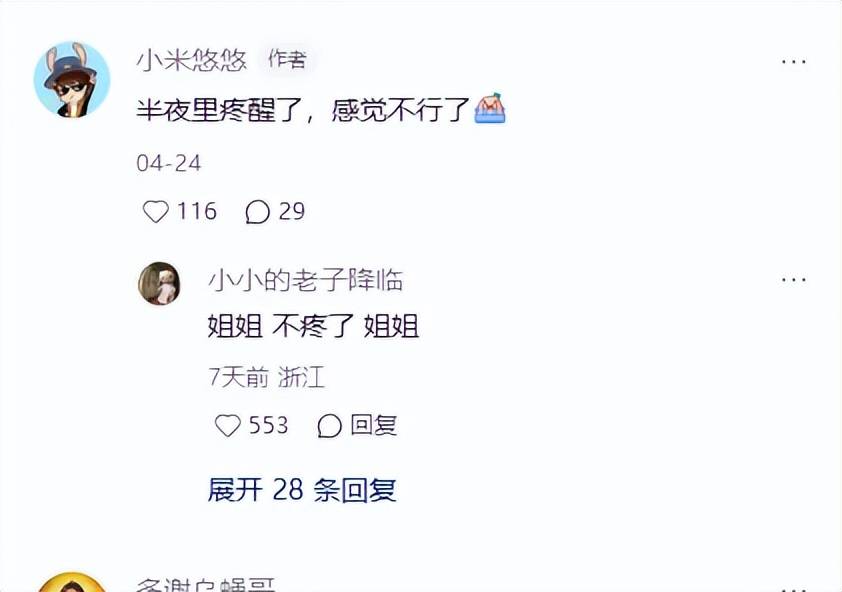Open the 小小的老子降临 username
The height and width of the screenshot is (592, 842).
305,280
